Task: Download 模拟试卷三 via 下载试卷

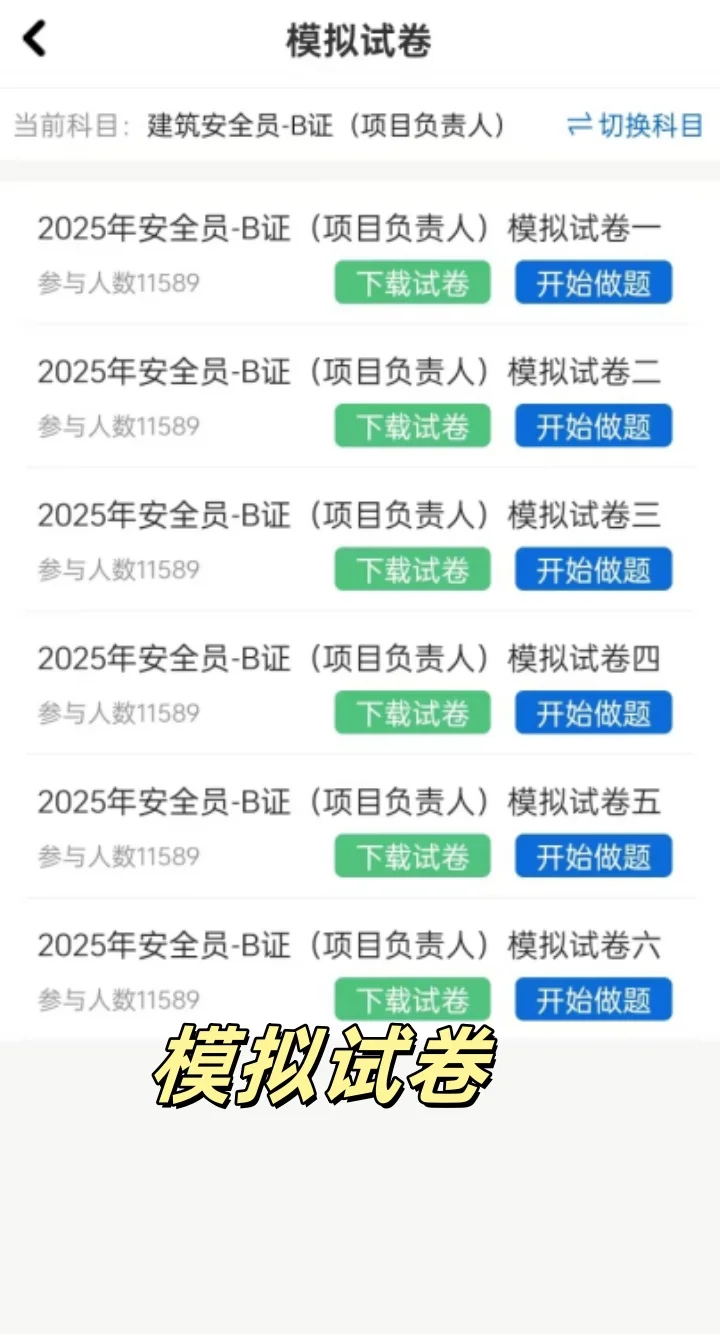Action: click(x=412, y=569)
